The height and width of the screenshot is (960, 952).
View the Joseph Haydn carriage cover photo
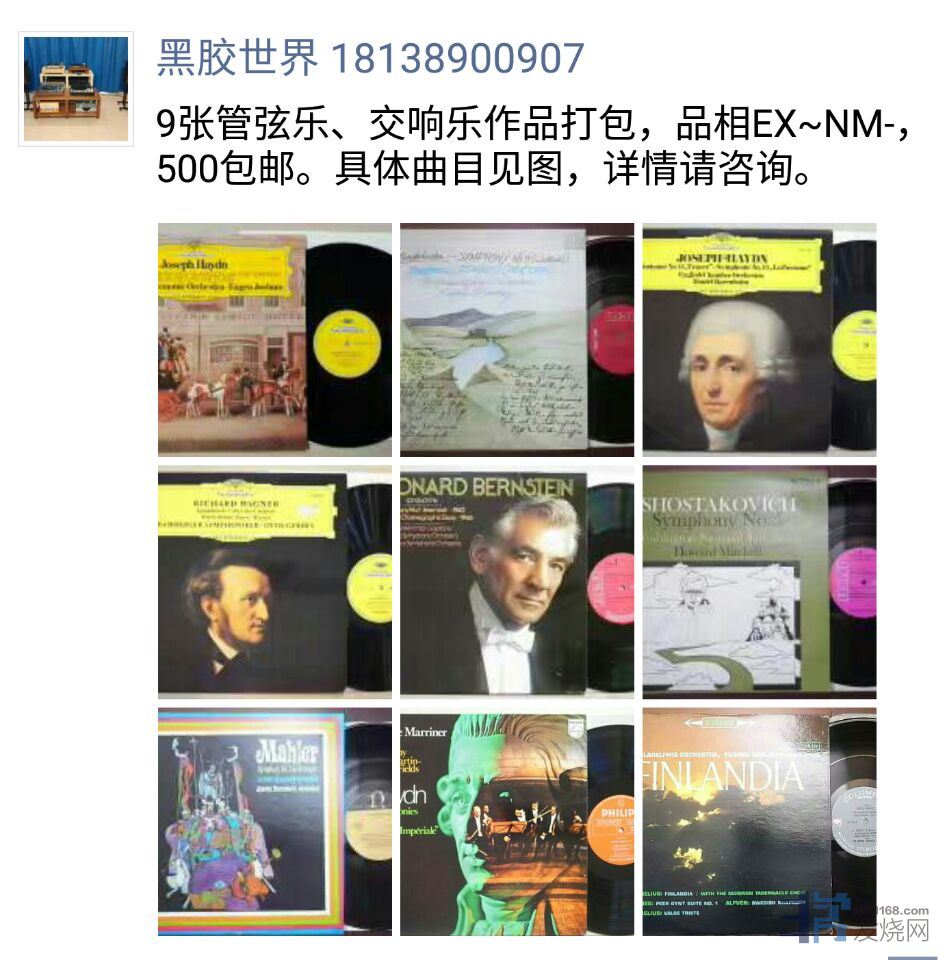(x=274, y=339)
